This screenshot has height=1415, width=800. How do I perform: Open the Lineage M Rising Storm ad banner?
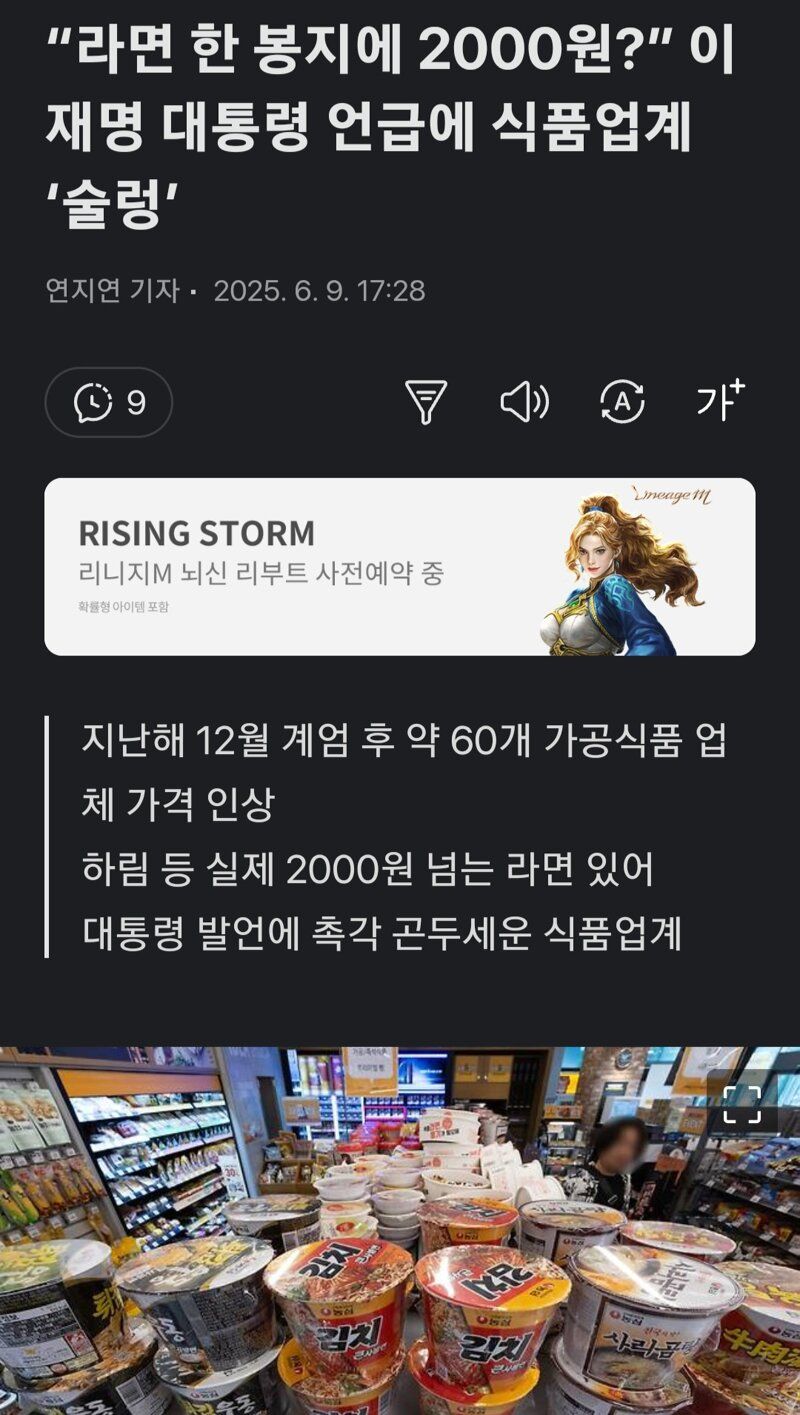(400, 567)
